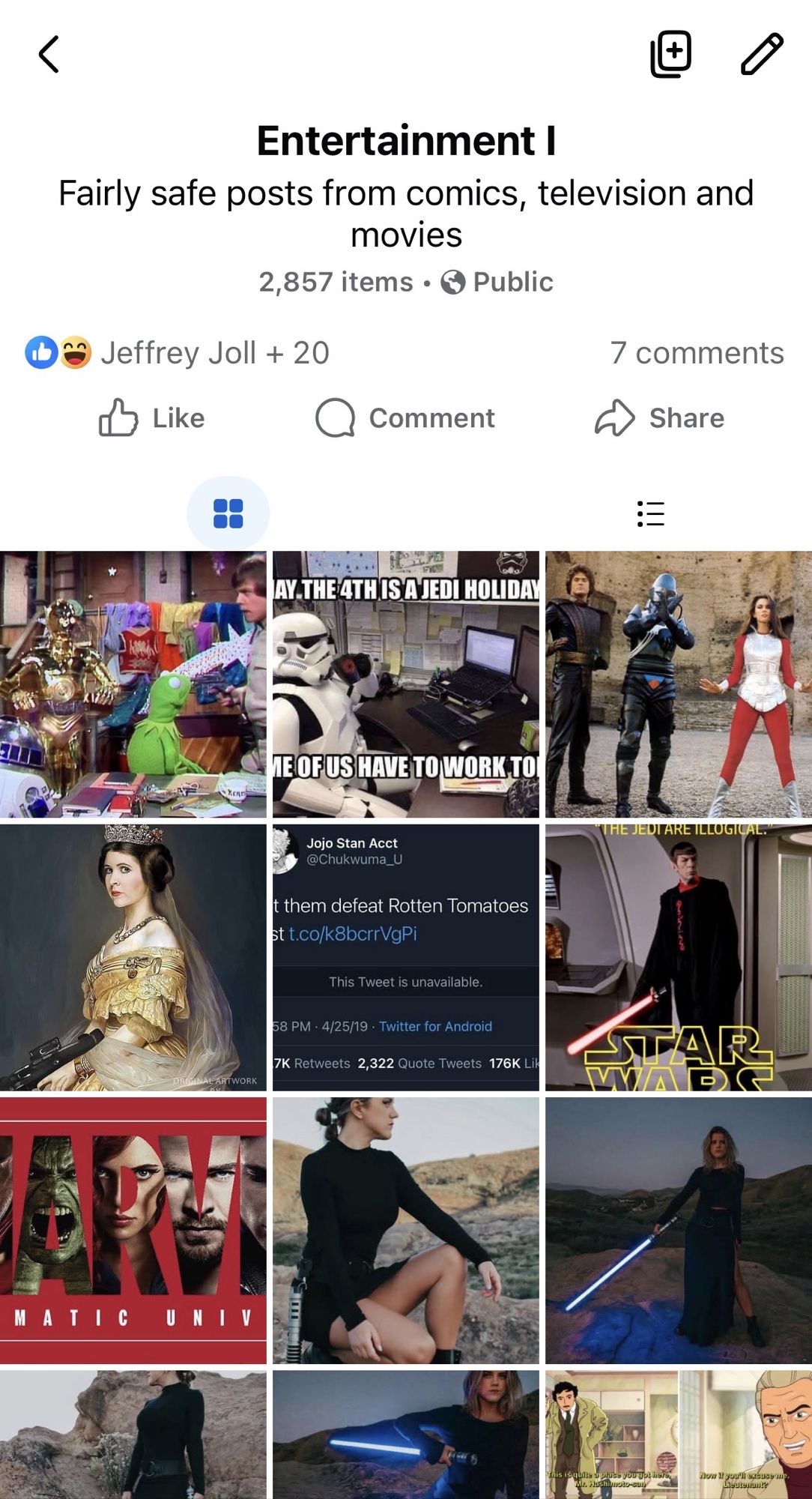Open the Kermit and C-3PO photo
Screen dimensions: 812x1499
[133, 684]
